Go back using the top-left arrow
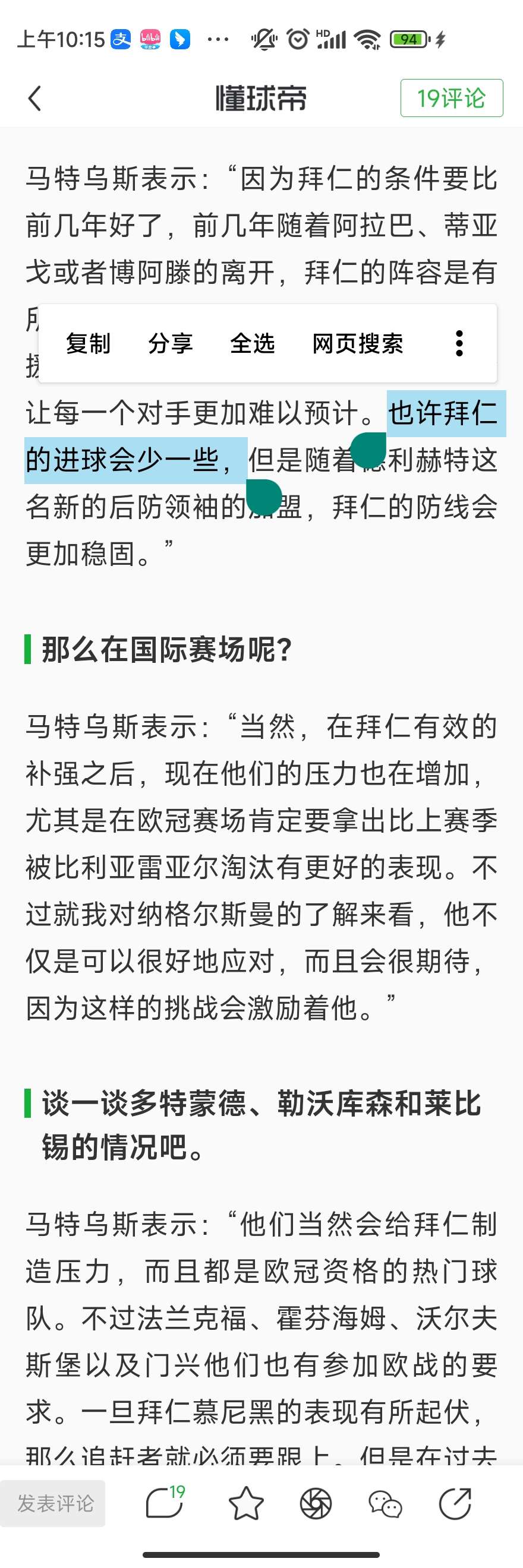Viewport: 523px width, 1568px height. click(x=35, y=98)
